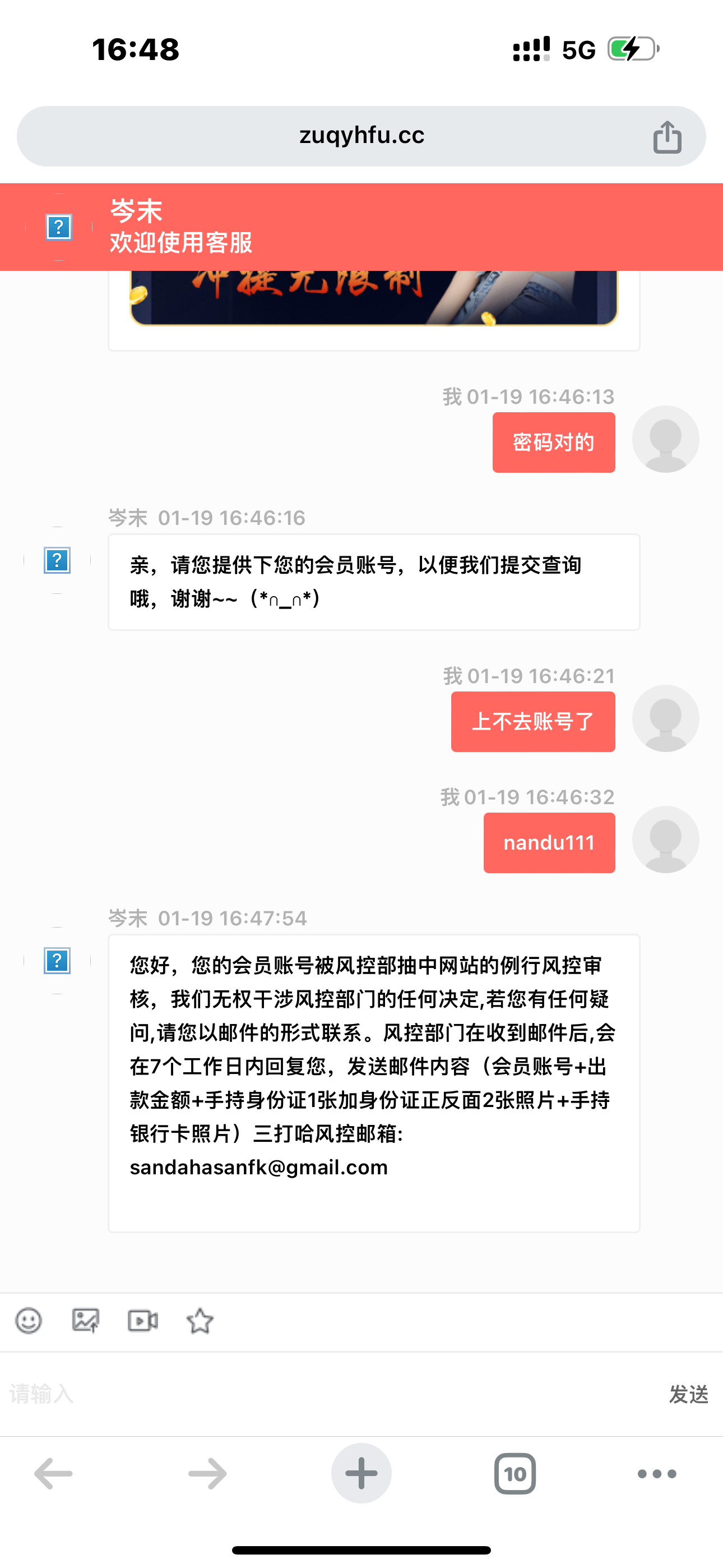Viewport: 723px width, 1568px height.
Task: Tap the zuqyhfu.cc address bar
Action: point(361,136)
